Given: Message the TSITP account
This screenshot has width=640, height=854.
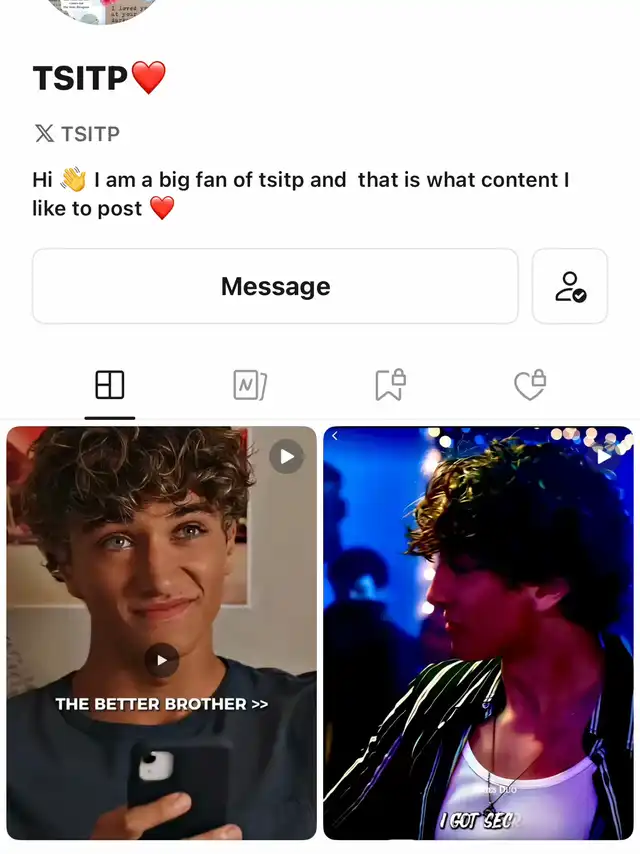Looking at the screenshot, I should 275,287.
